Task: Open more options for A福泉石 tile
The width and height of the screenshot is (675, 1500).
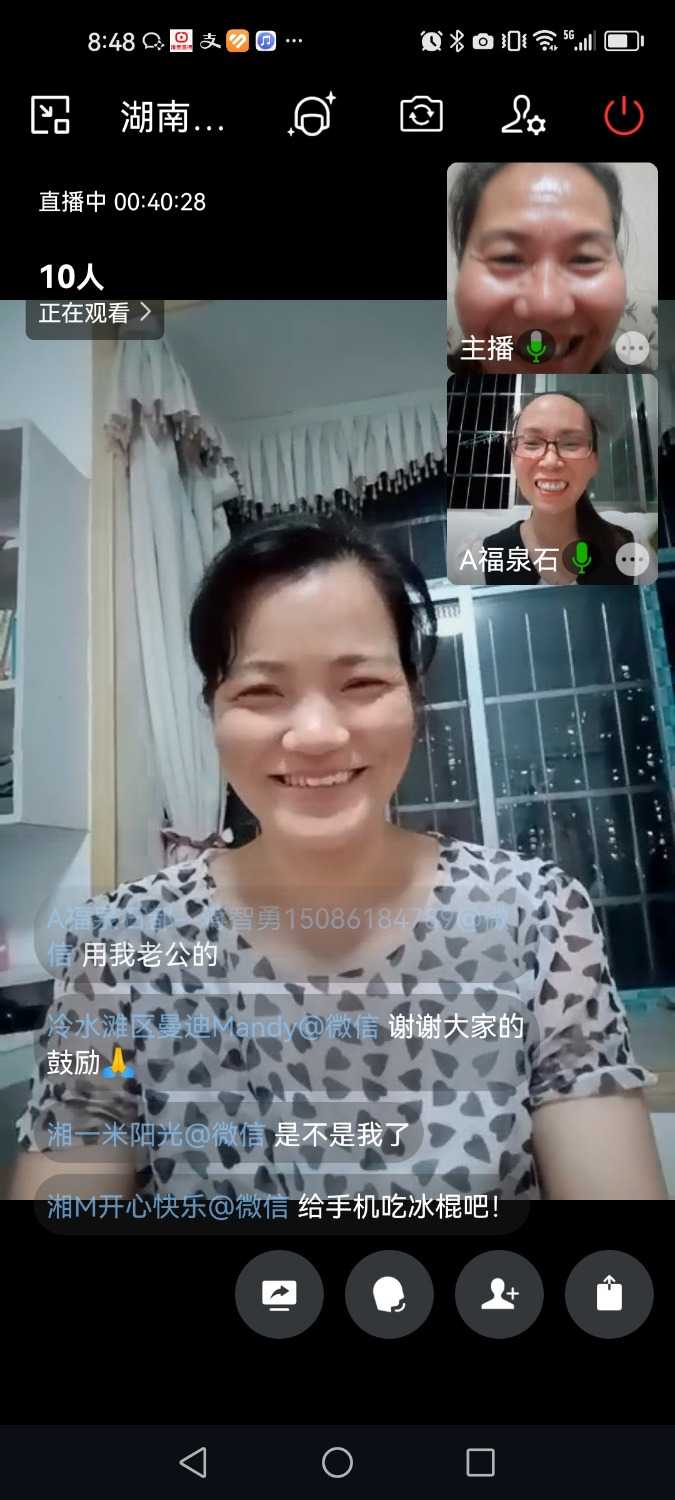Action: tap(632, 559)
